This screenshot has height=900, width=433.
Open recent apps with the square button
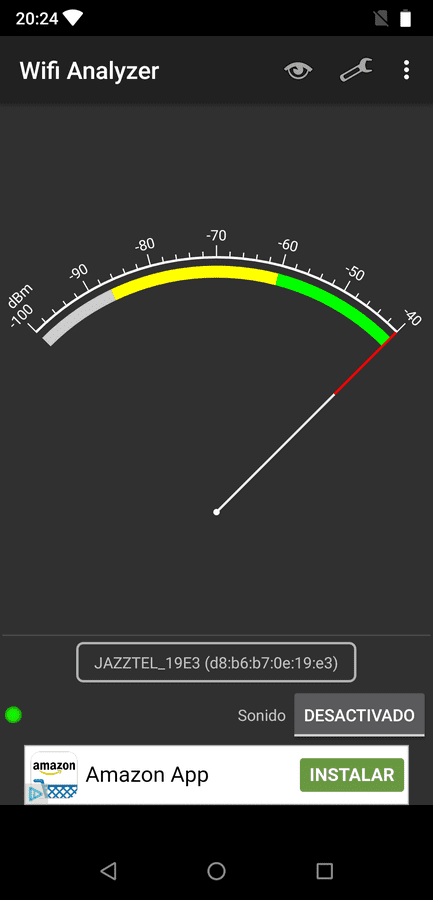click(x=324, y=871)
